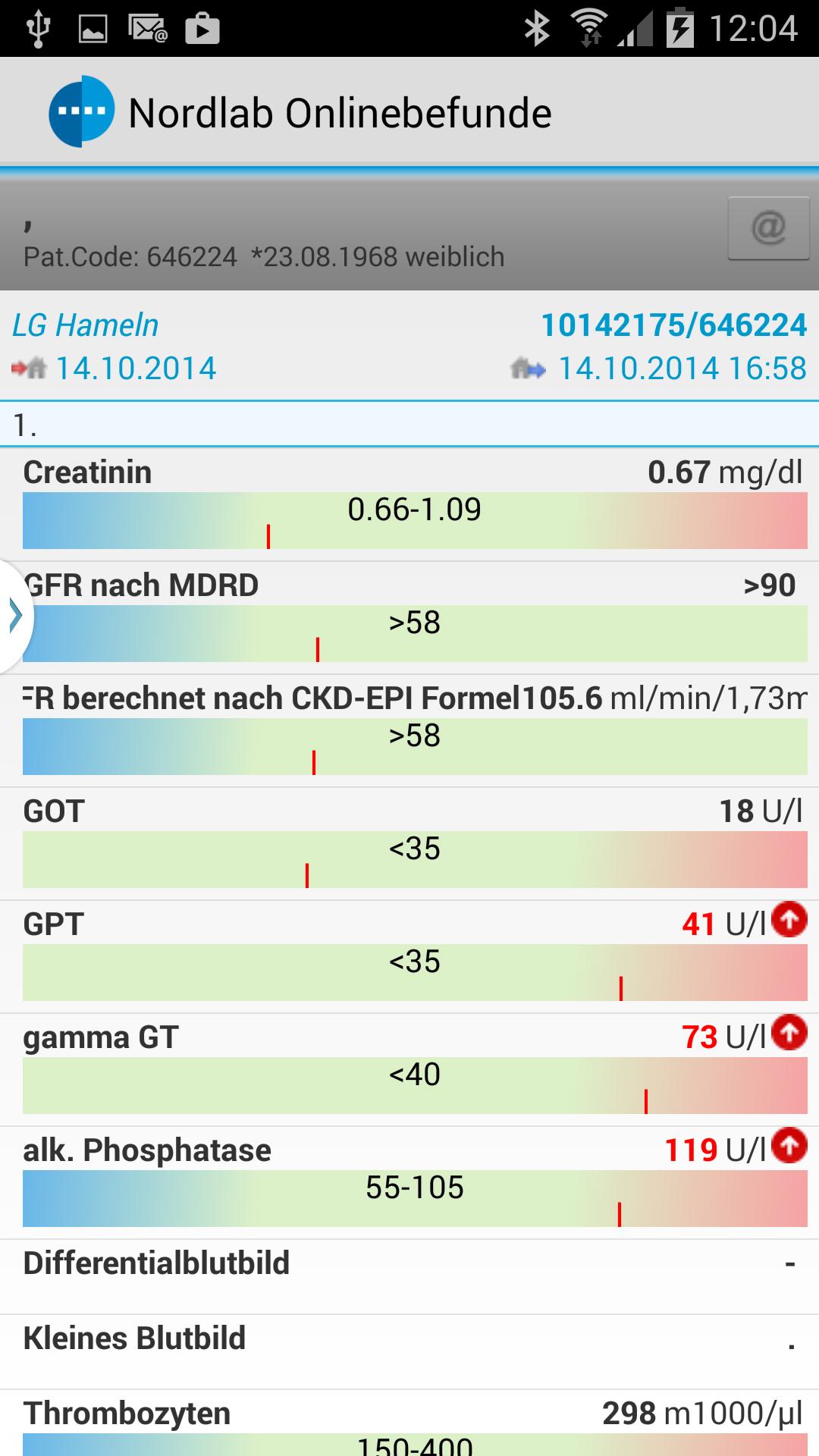Select the GFR nach MDRD result
Viewport: 819px width, 1456px height.
pyautogui.click(x=409, y=618)
